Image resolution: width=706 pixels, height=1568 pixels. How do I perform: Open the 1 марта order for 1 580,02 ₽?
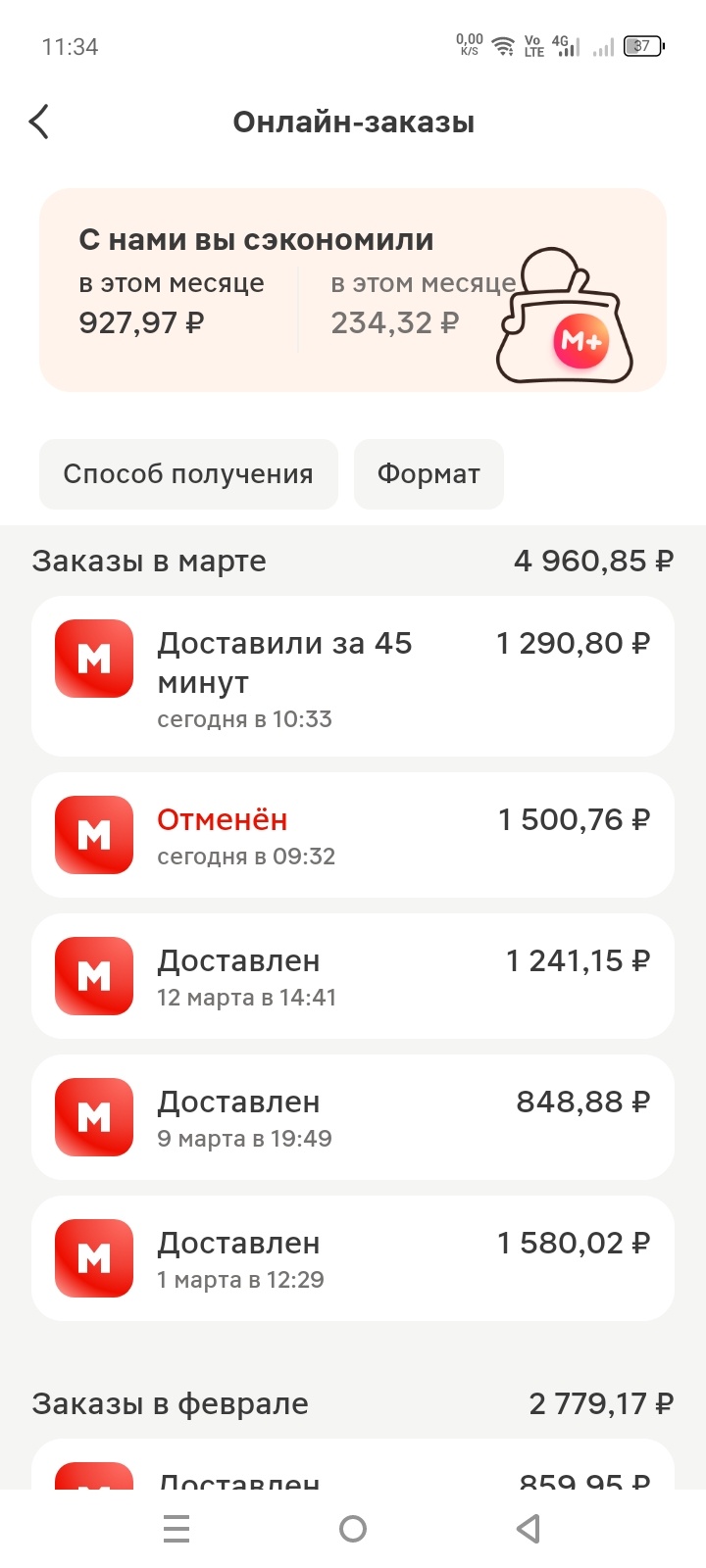click(x=353, y=1258)
